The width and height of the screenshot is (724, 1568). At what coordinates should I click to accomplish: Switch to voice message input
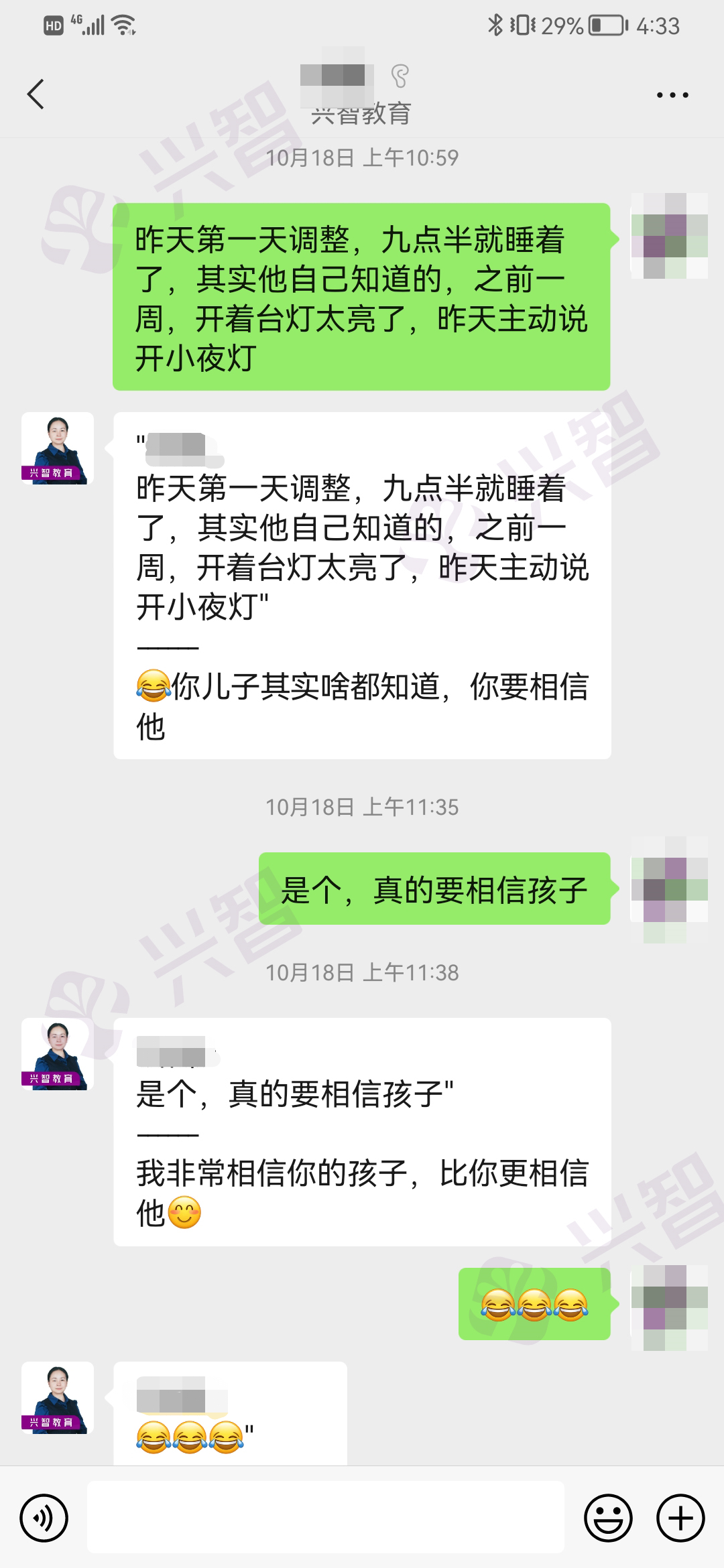(44, 1518)
